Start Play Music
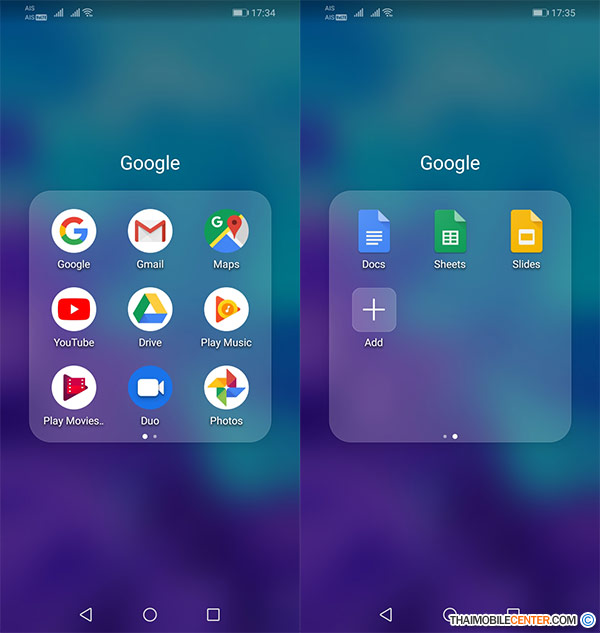The height and width of the screenshot is (633, 600). [226, 309]
